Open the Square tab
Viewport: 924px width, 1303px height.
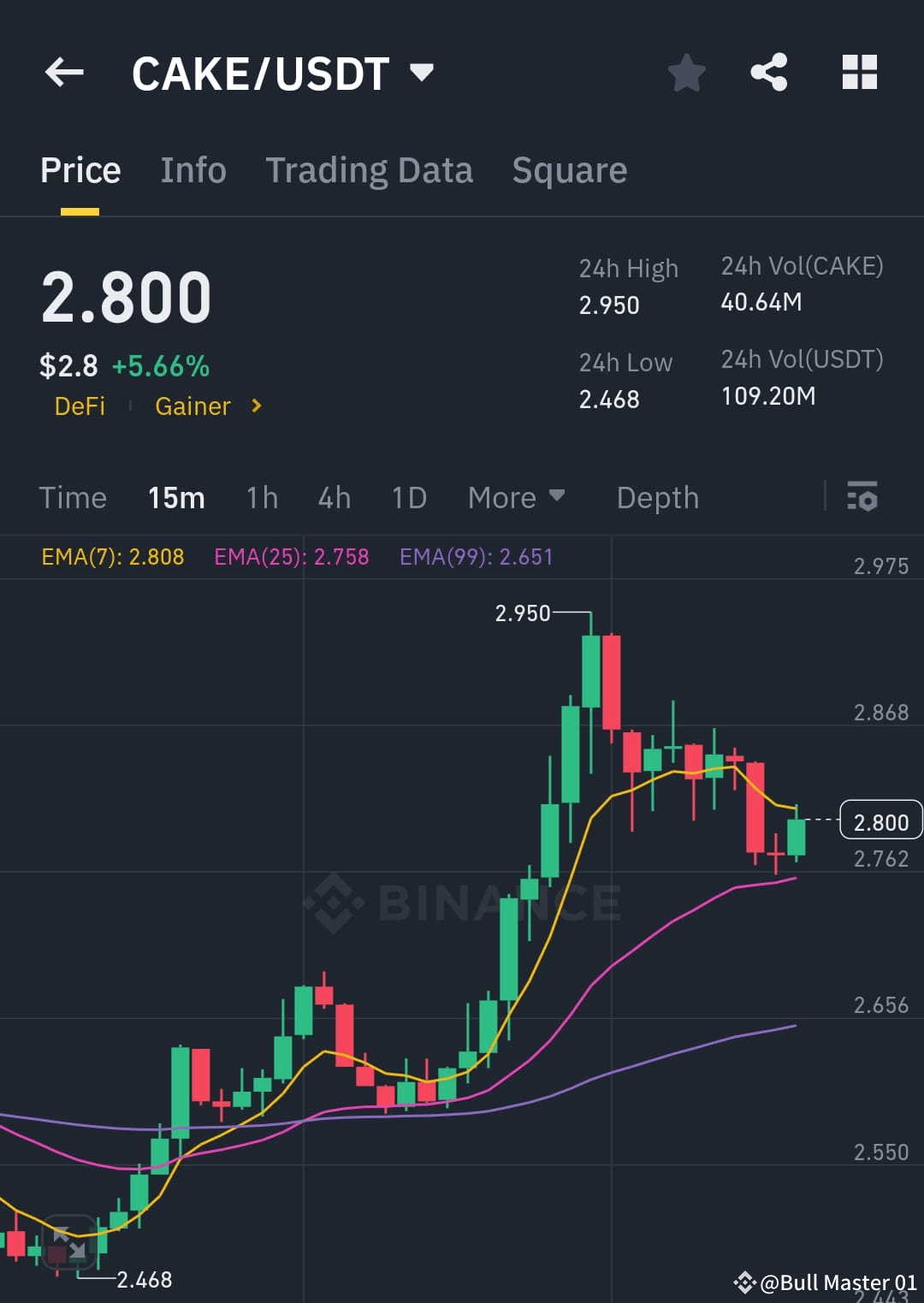click(569, 169)
